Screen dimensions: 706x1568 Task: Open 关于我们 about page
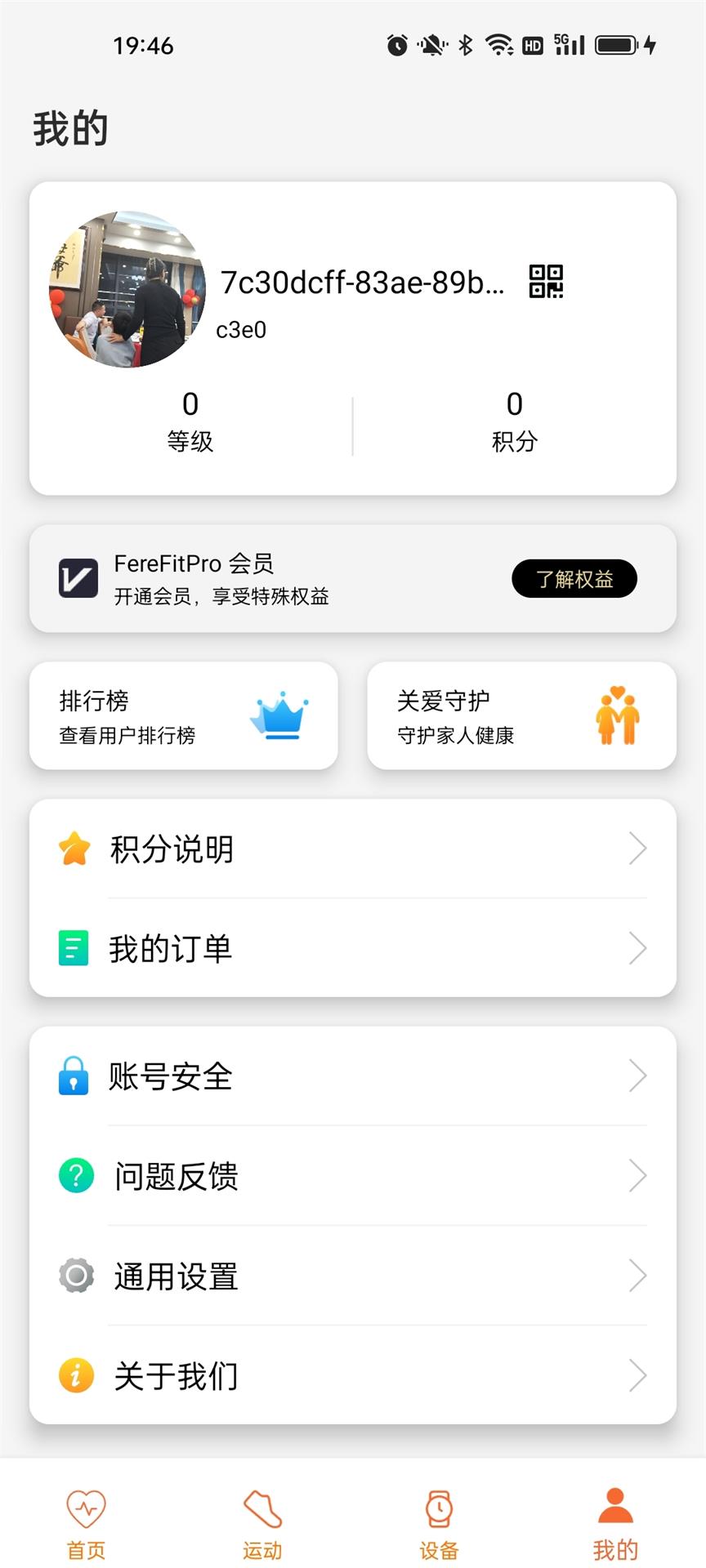coord(353,1376)
